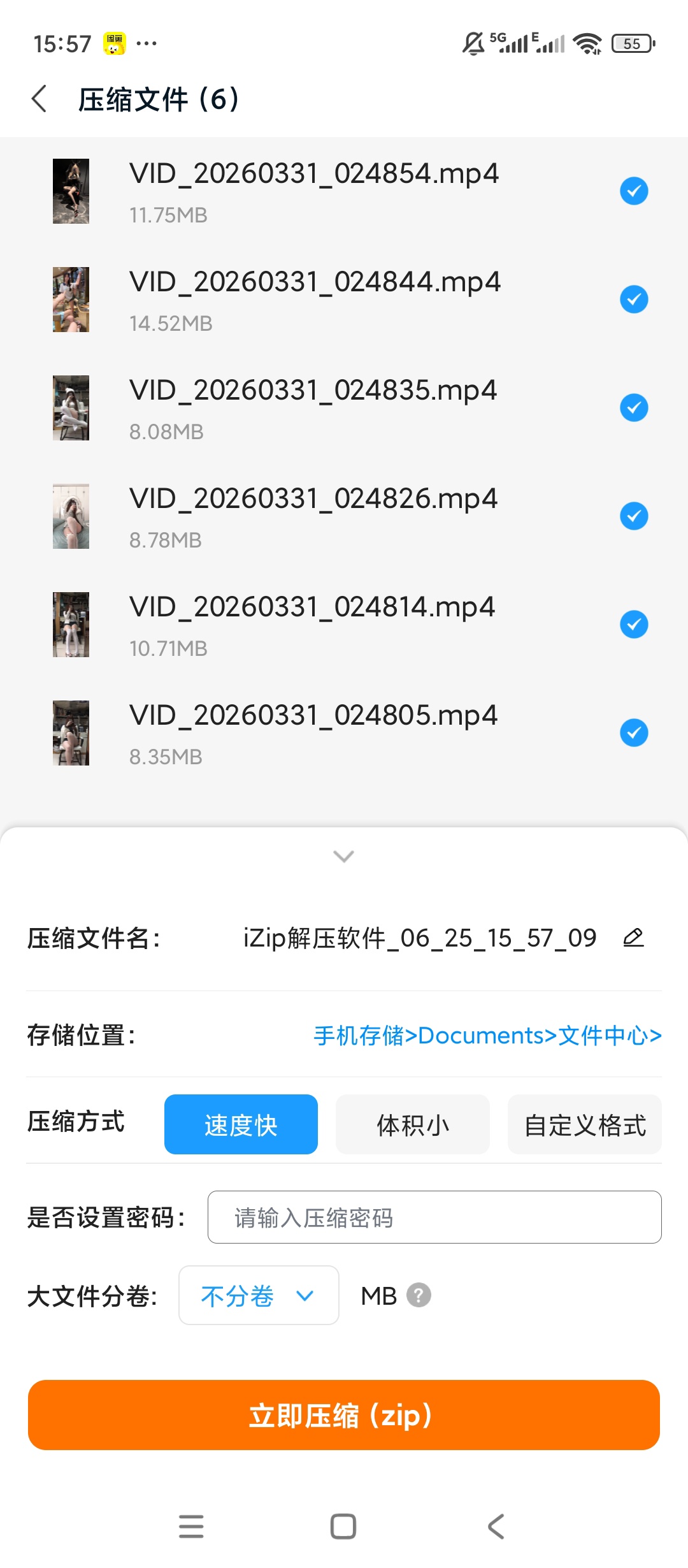Viewport: 688px width, 1568px height.
Task: Show help for 大文件分卷
Action: click(419, 1295)
